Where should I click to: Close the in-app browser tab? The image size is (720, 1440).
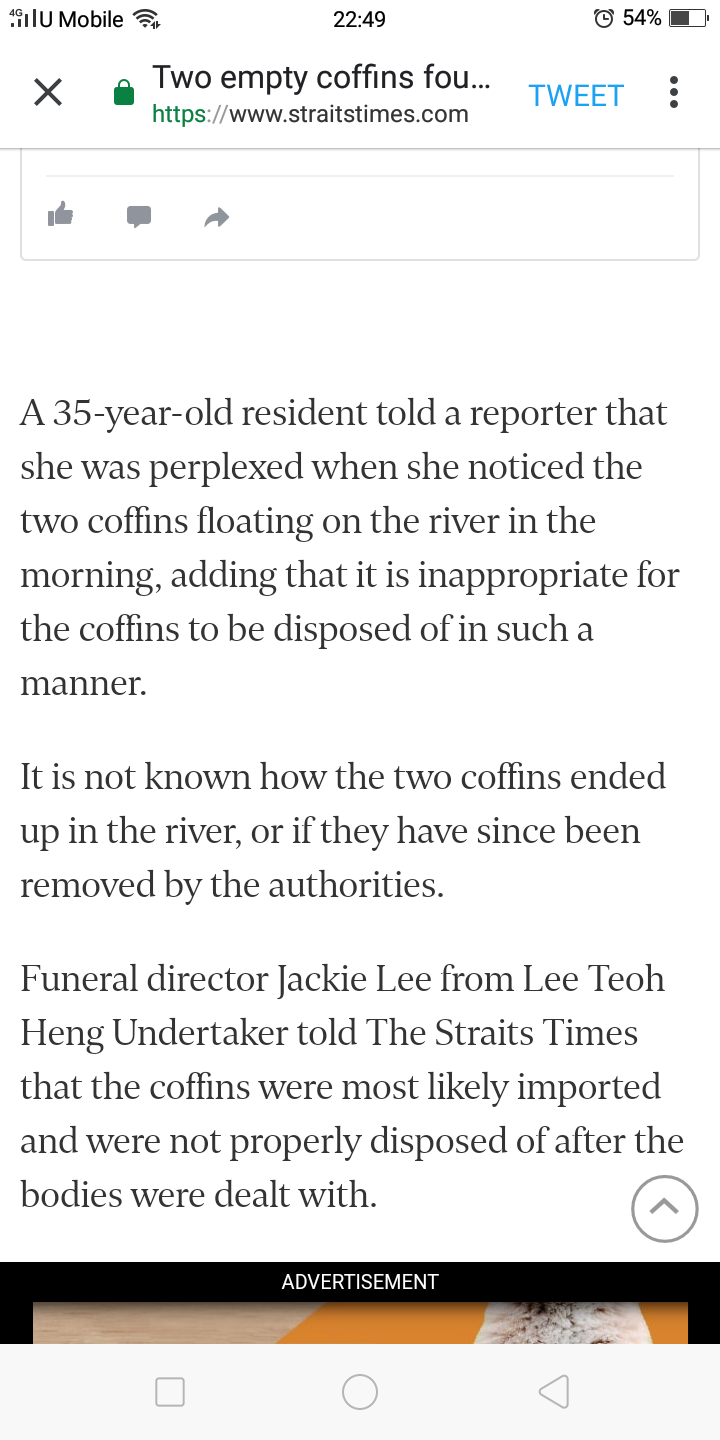click(x=49, y=94)
